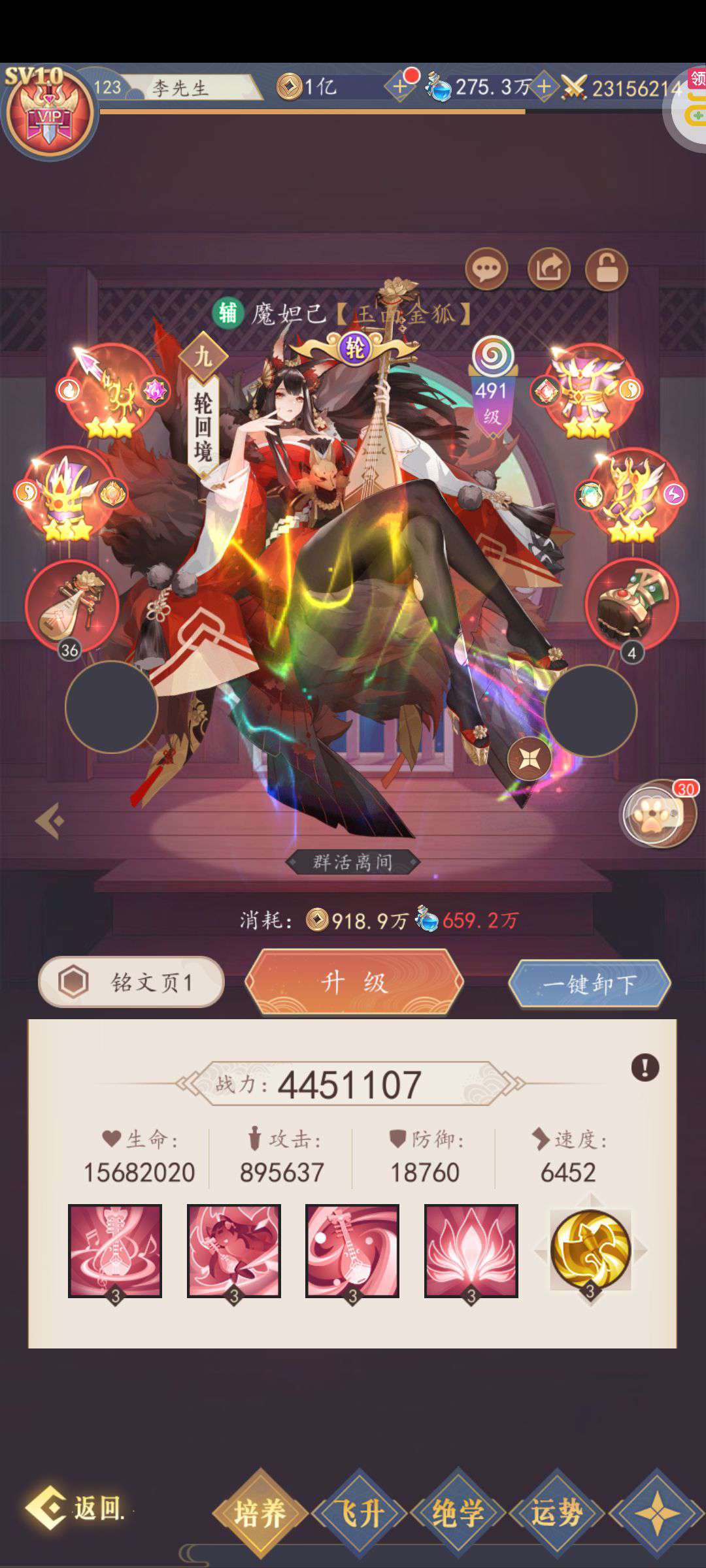Tap 一键卸下 to unequip all
This screenshot has height=1568, width=706.
point(590,984)
